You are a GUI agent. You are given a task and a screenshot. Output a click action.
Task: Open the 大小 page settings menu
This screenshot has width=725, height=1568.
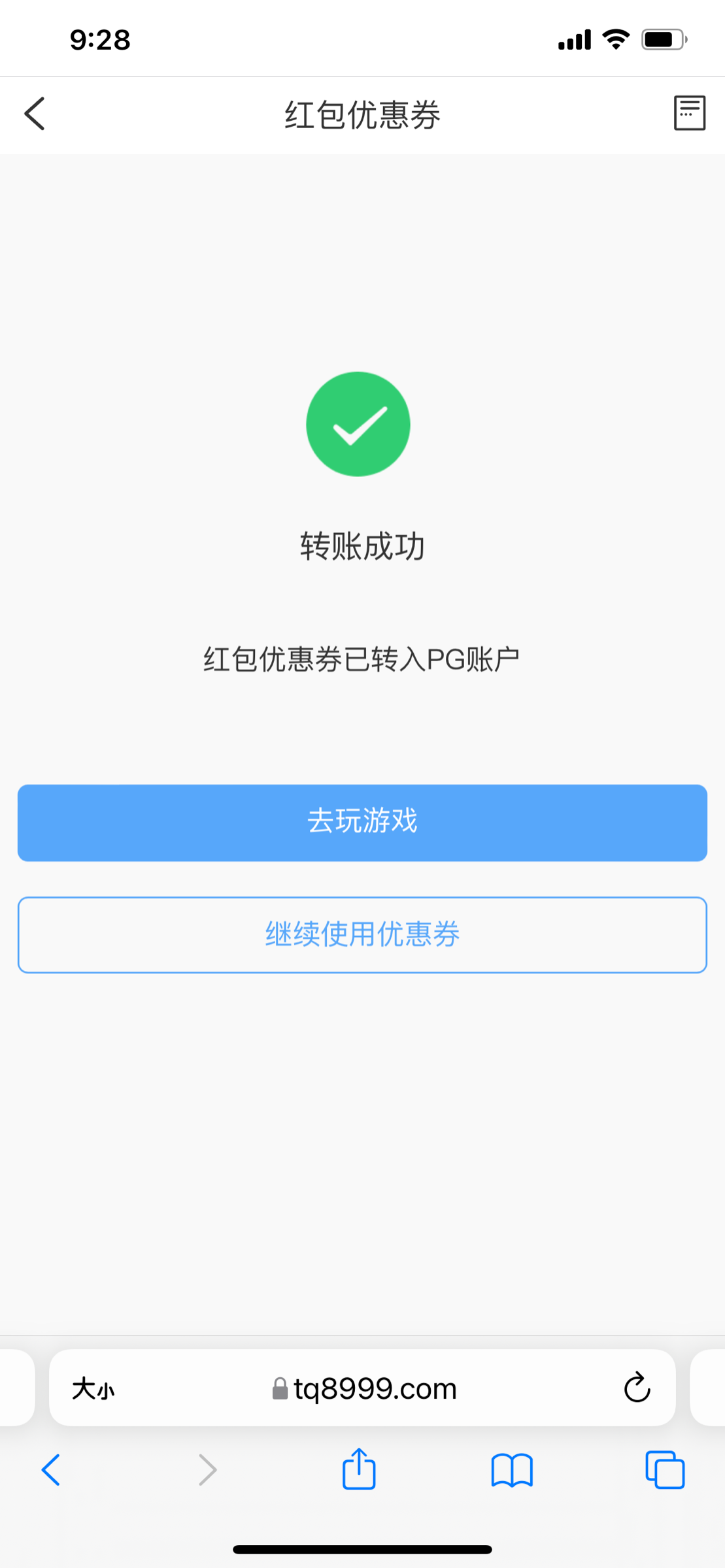coord(93,1388)
